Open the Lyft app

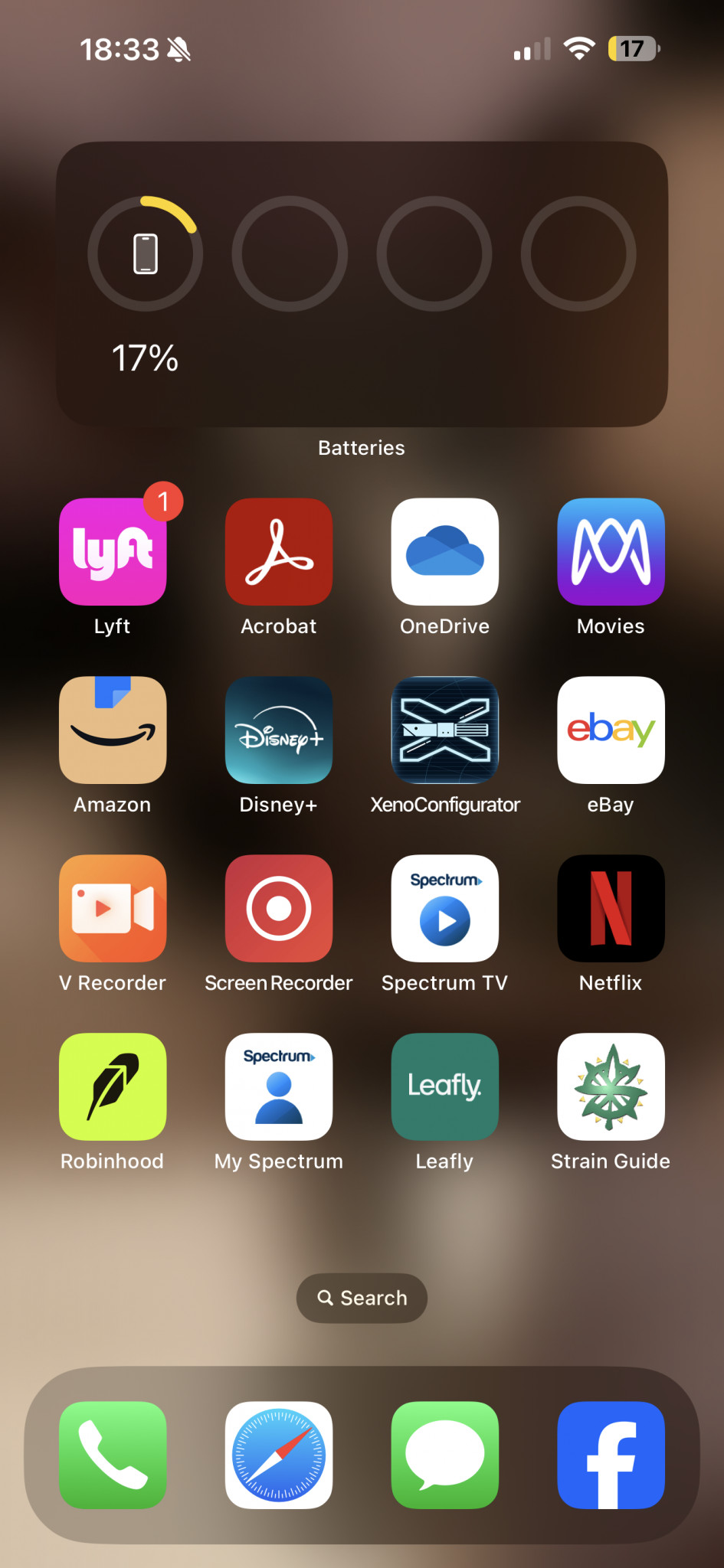coord(113,552)
